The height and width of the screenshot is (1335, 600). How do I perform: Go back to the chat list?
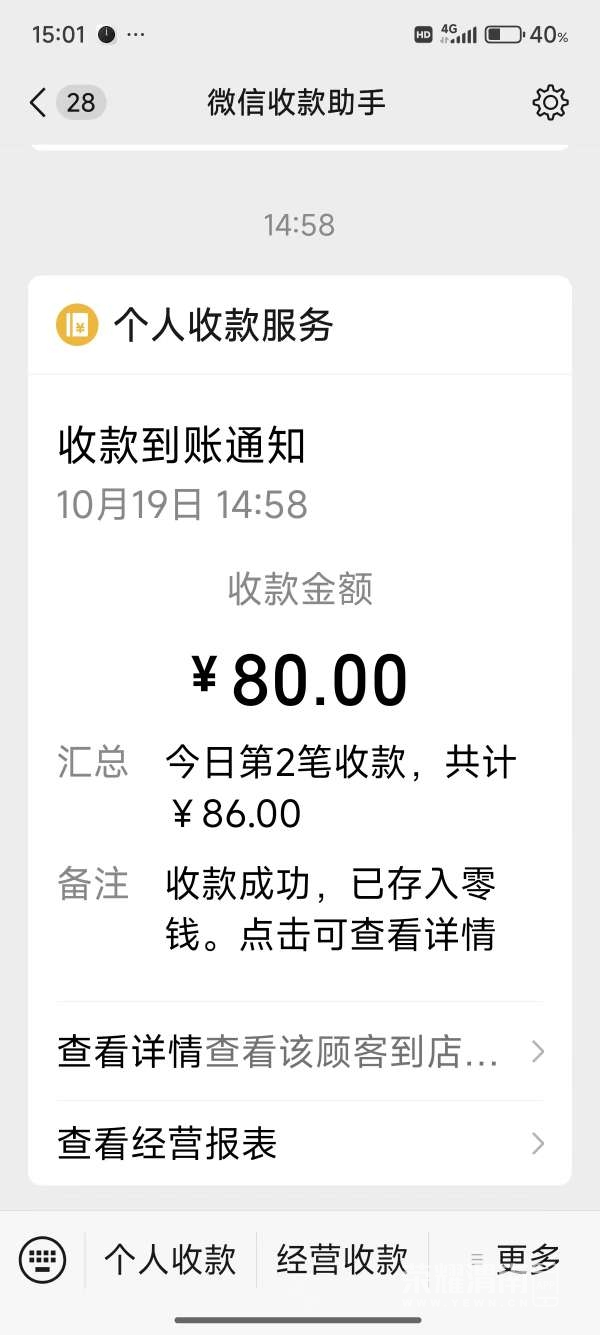coord(40,102)
